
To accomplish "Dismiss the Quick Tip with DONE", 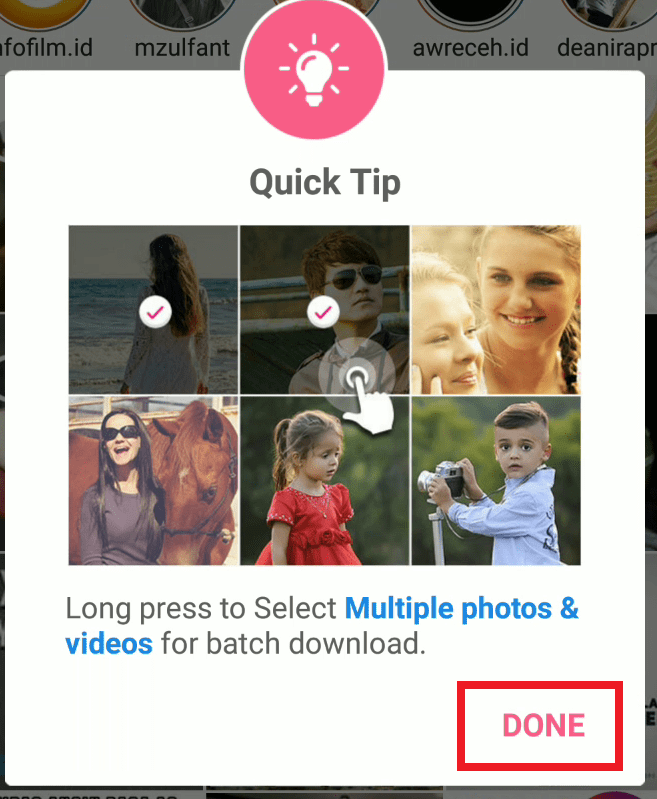I will 543,726.
